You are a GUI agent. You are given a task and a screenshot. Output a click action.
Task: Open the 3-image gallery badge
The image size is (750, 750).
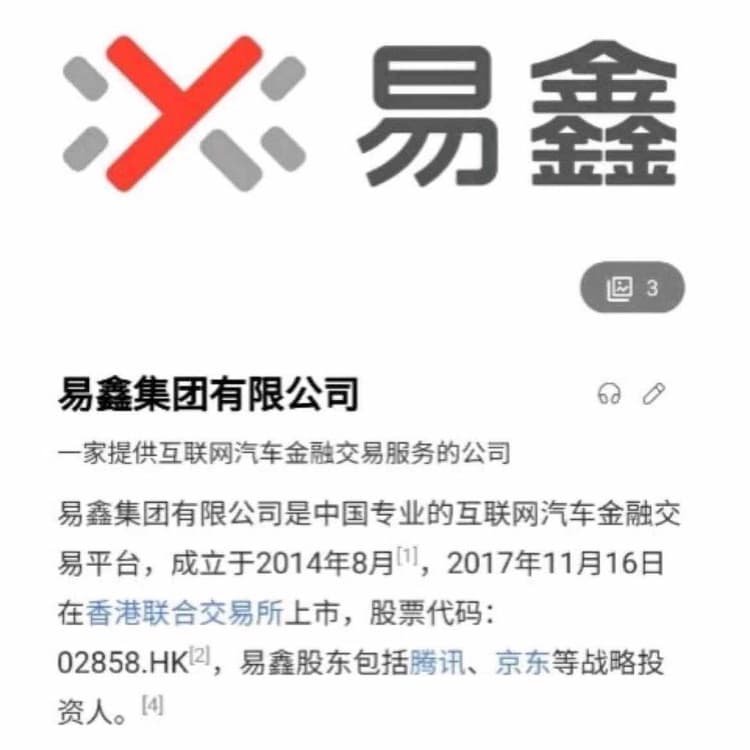(632, 288)
